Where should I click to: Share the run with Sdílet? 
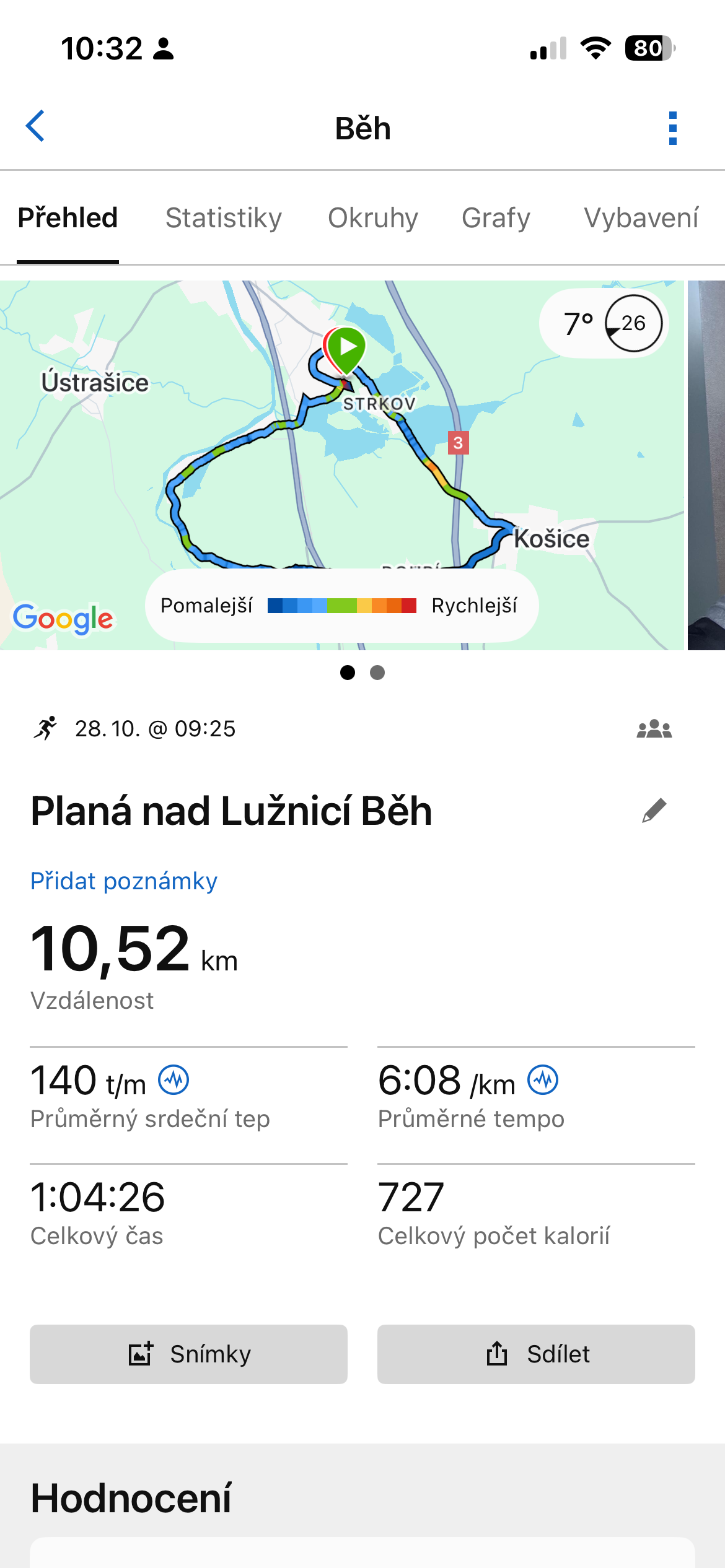coord(536,1354)
